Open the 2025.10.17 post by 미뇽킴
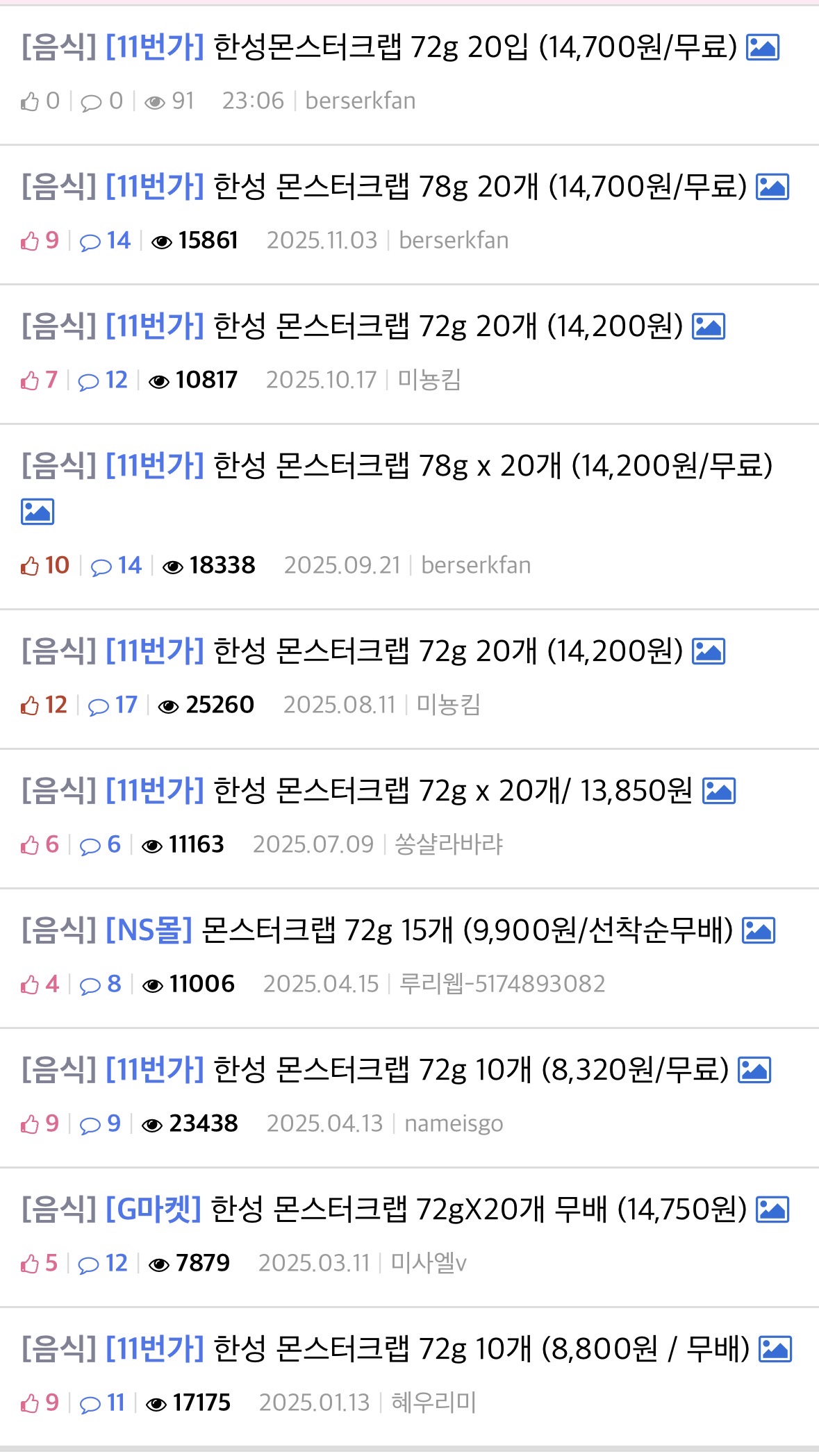This screenshot has width=819, height=1456. pyautogui.click(x=447, y=326)
